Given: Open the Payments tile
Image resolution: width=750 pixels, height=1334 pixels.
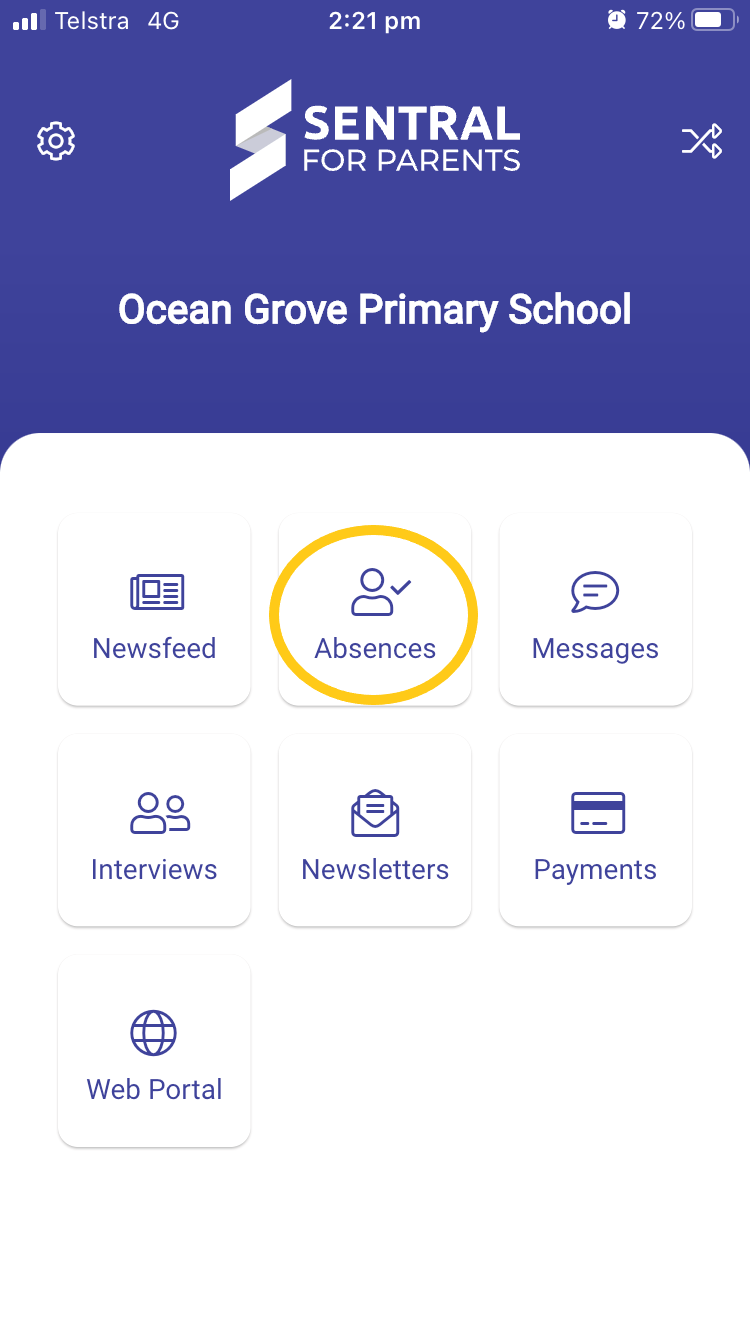Looking at the screenshot, I should tap(595, 830).
